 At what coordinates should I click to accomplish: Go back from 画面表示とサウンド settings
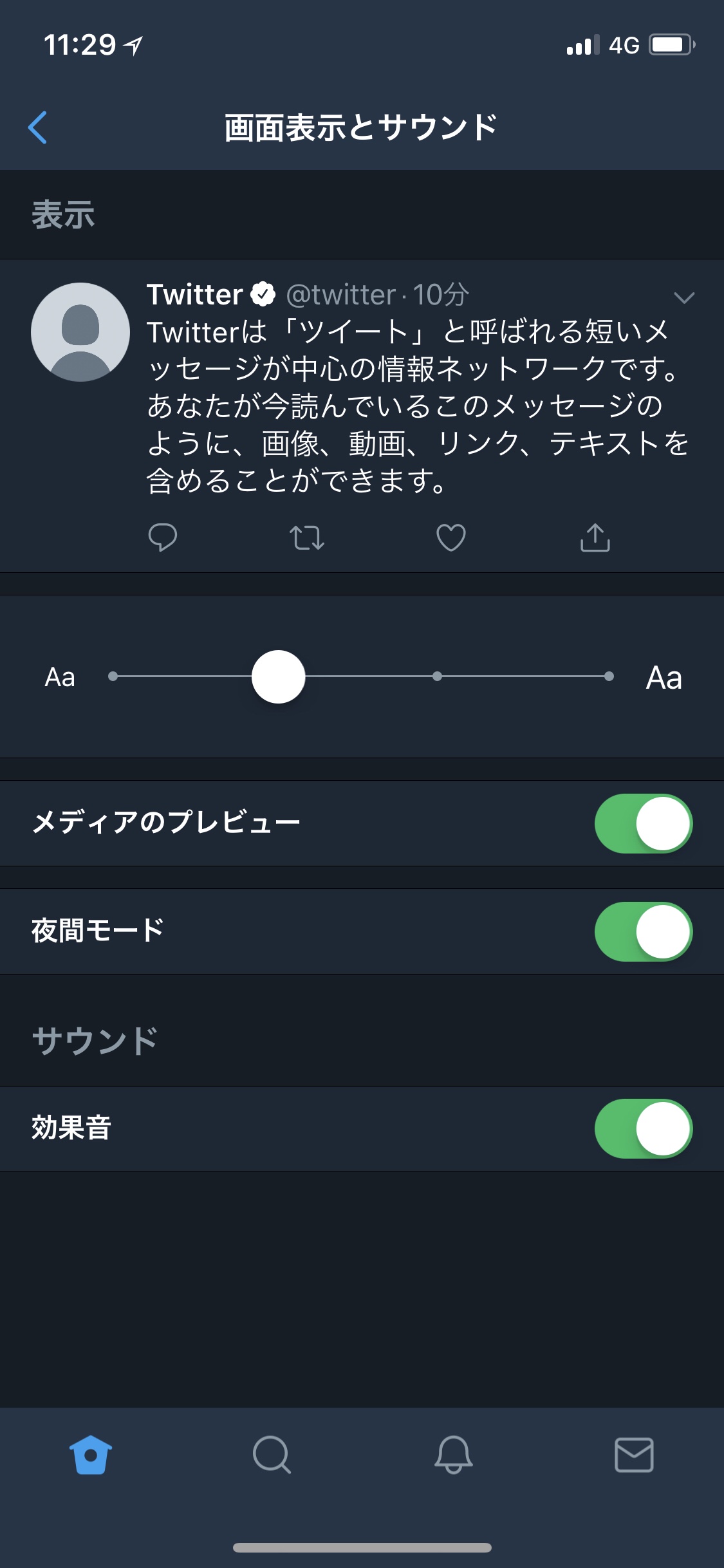pyautogui.click(x=38, y=127)
